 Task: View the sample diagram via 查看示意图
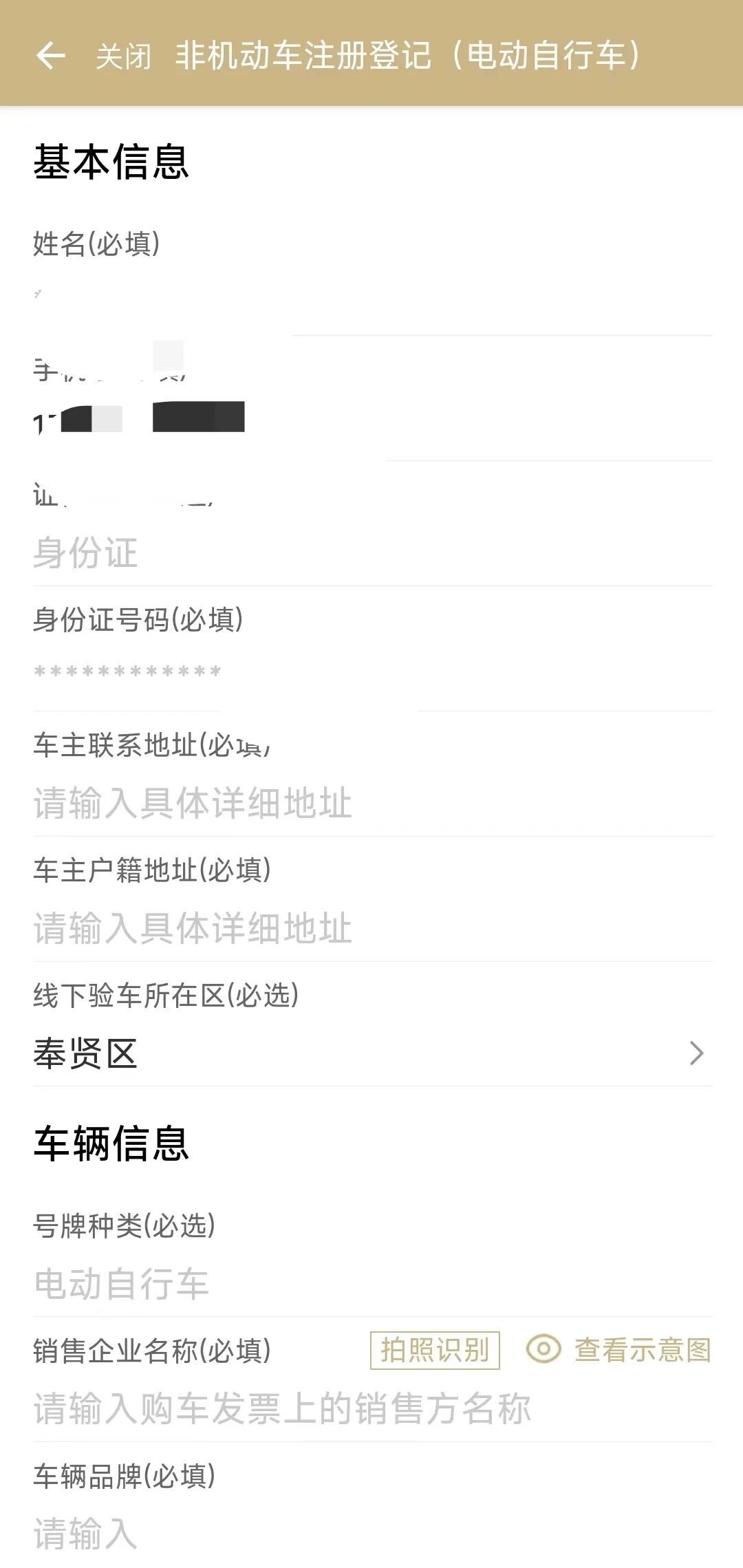[619, 1350]
